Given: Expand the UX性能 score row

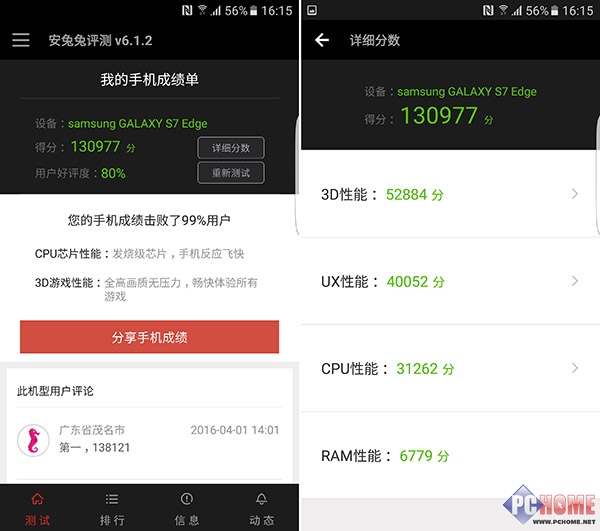Looking at the screenshot, I should (x=450, y=282).
